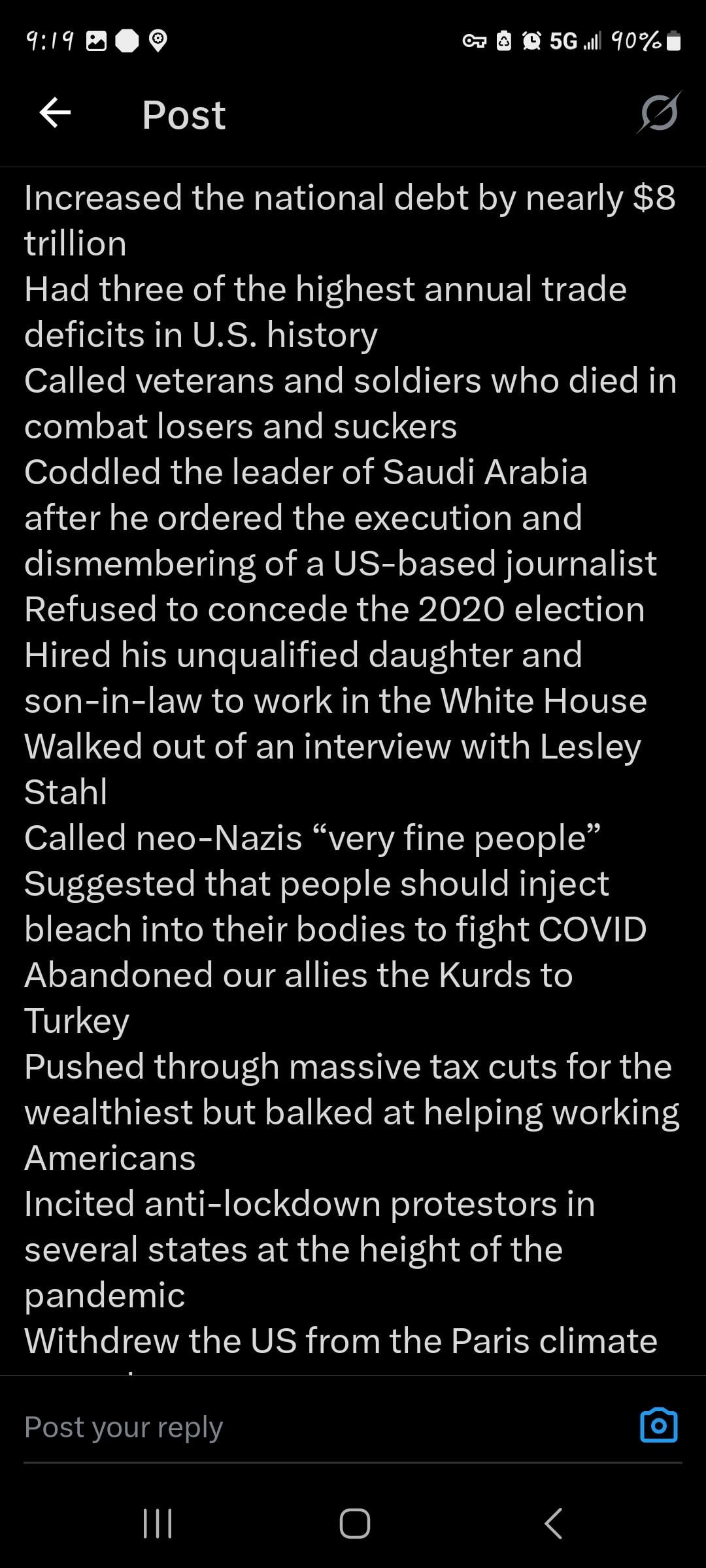This screenshot has width=706, height=1568.
Task: Attach a photo with the camera icon
Action: point(658,1425)
